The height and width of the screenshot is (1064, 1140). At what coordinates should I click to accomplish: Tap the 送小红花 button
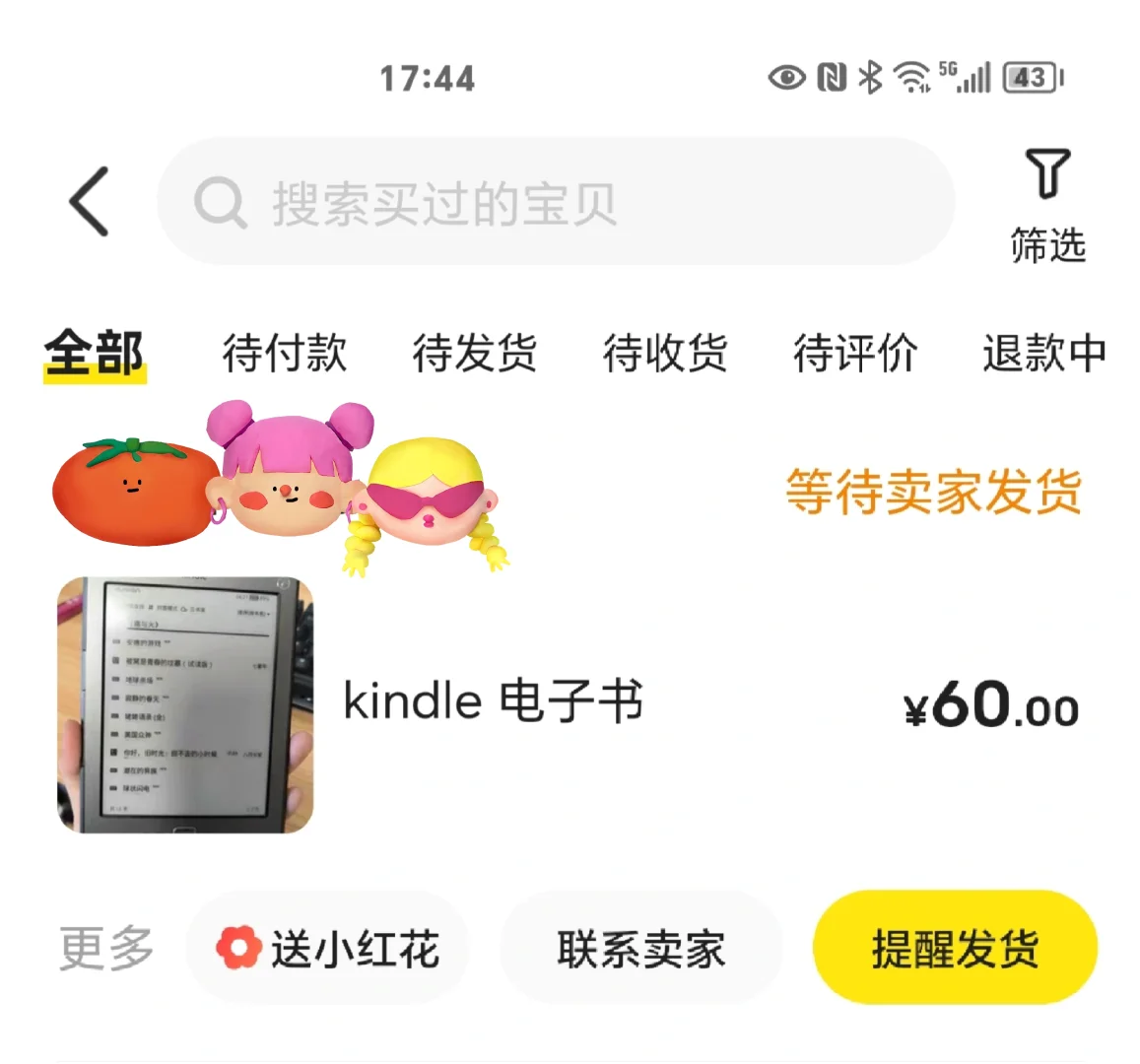[x=327, y=949]
